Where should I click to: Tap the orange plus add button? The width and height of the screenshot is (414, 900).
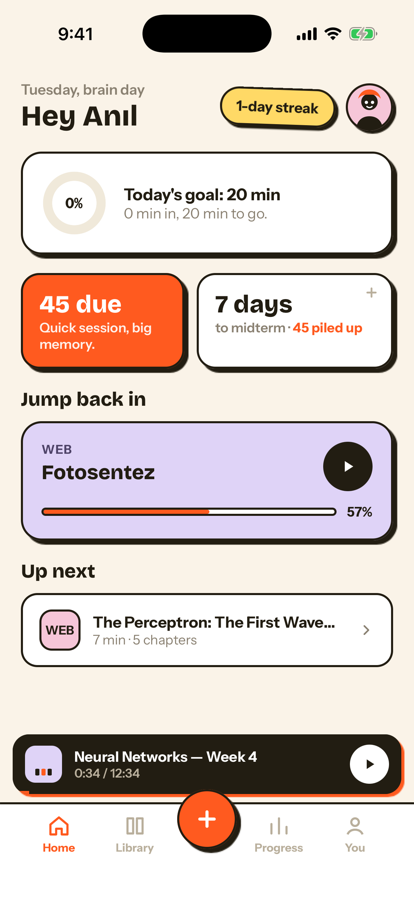click(x=207, y=819)
